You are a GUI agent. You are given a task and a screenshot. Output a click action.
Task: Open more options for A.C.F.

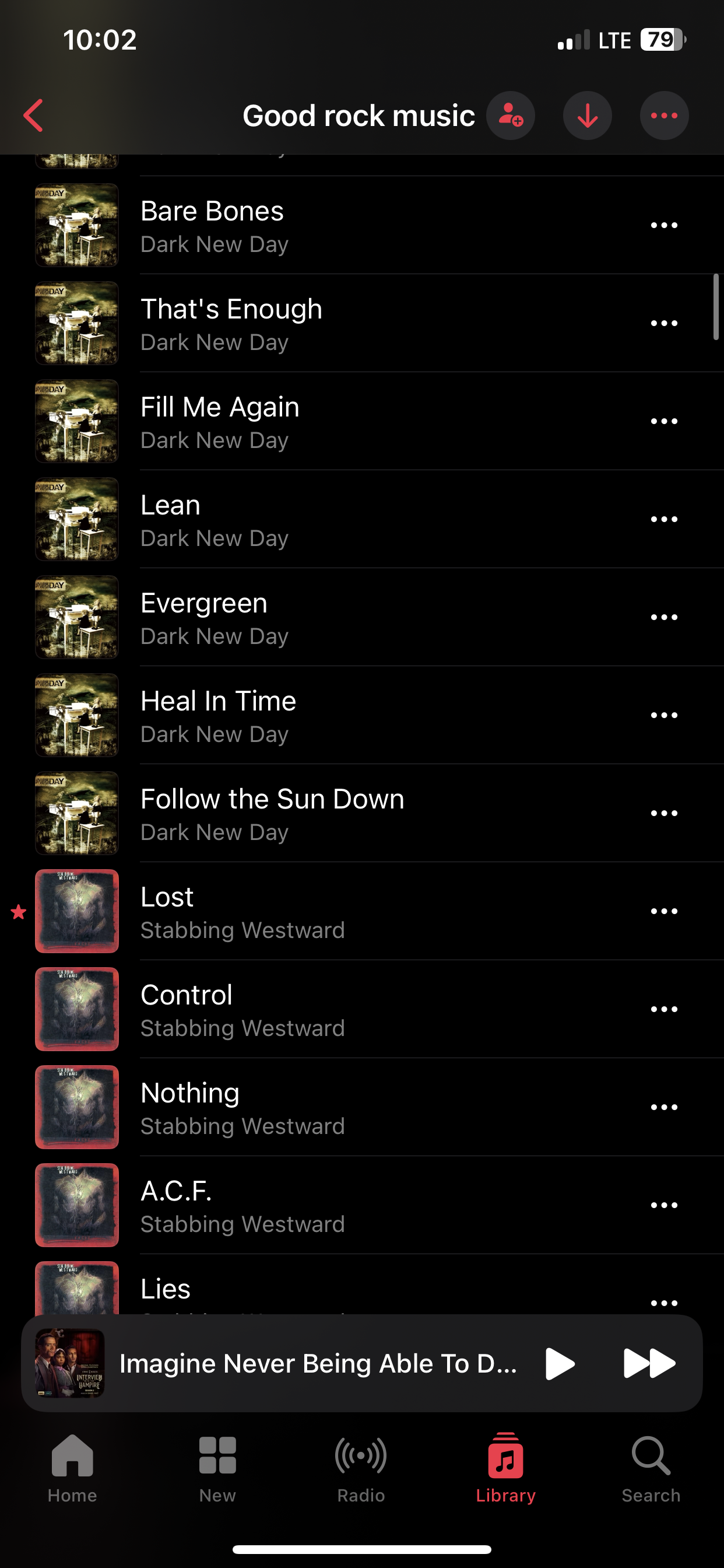pyautogui.click(x=664, y=1205)
